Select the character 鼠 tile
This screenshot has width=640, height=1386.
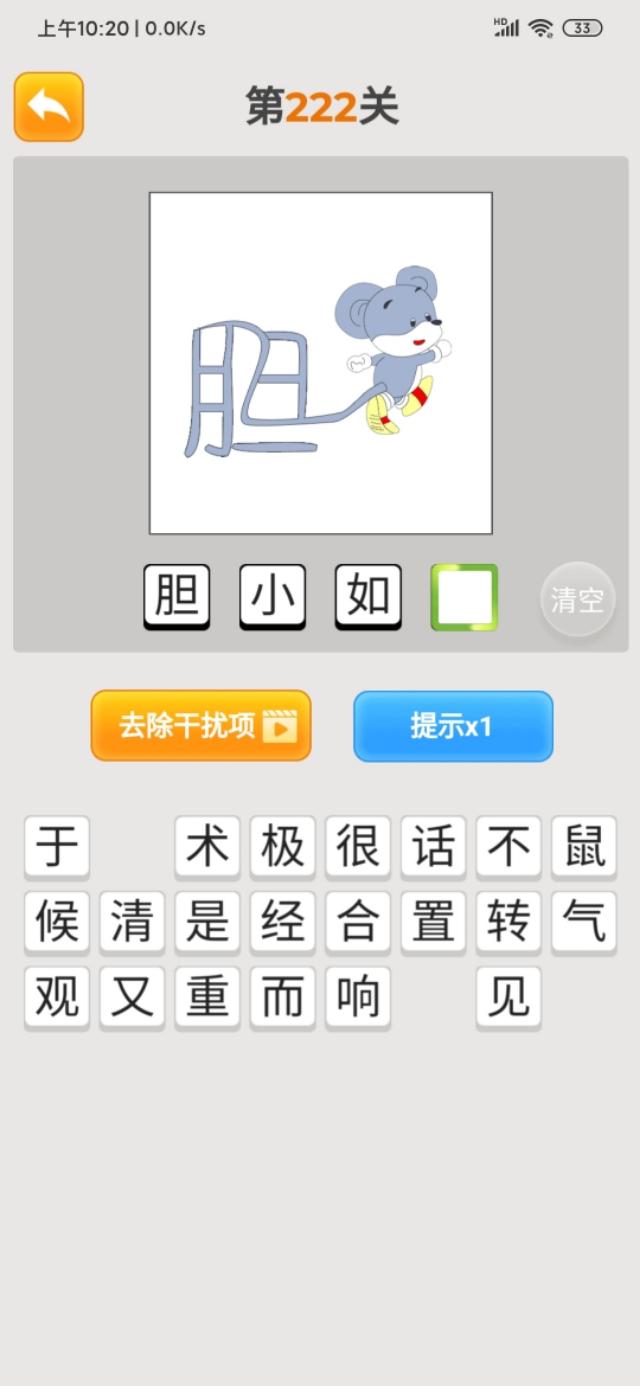coord(584,849)
